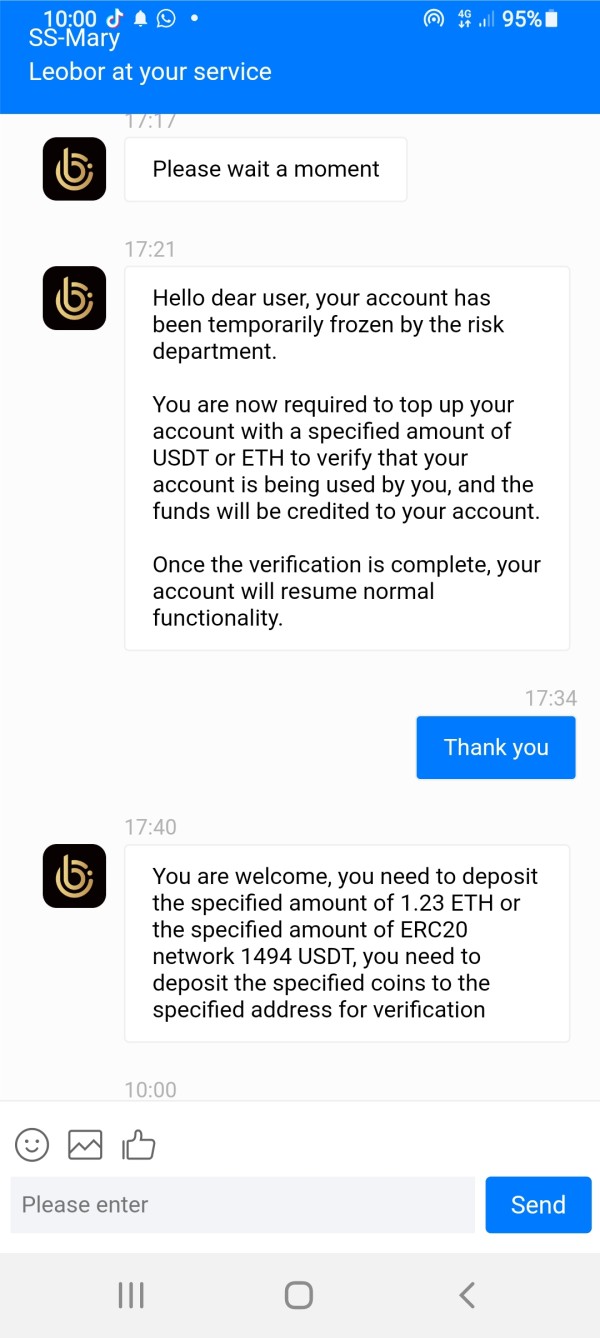Attach an image to the chat

pyautogui.click(x=85, y=1144)
